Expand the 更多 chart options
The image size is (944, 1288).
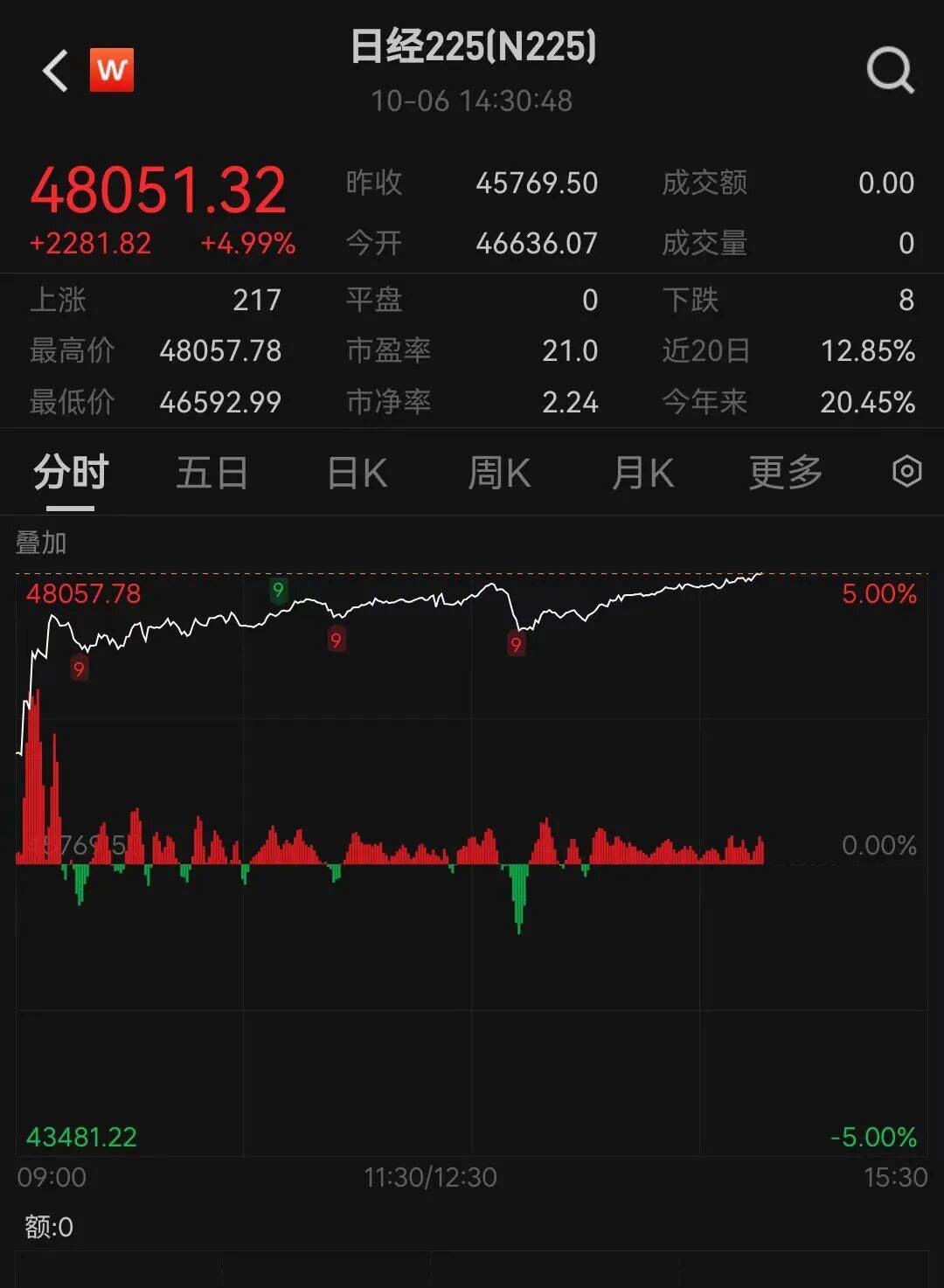click(x=785, y=474)
